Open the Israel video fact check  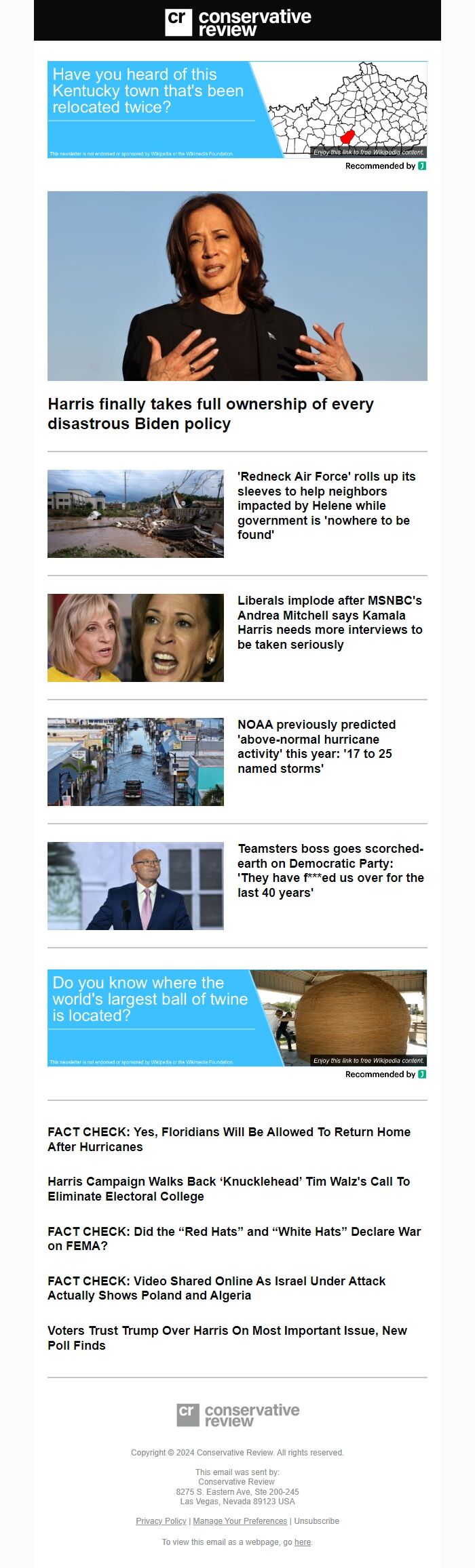tap(216, 1287)
